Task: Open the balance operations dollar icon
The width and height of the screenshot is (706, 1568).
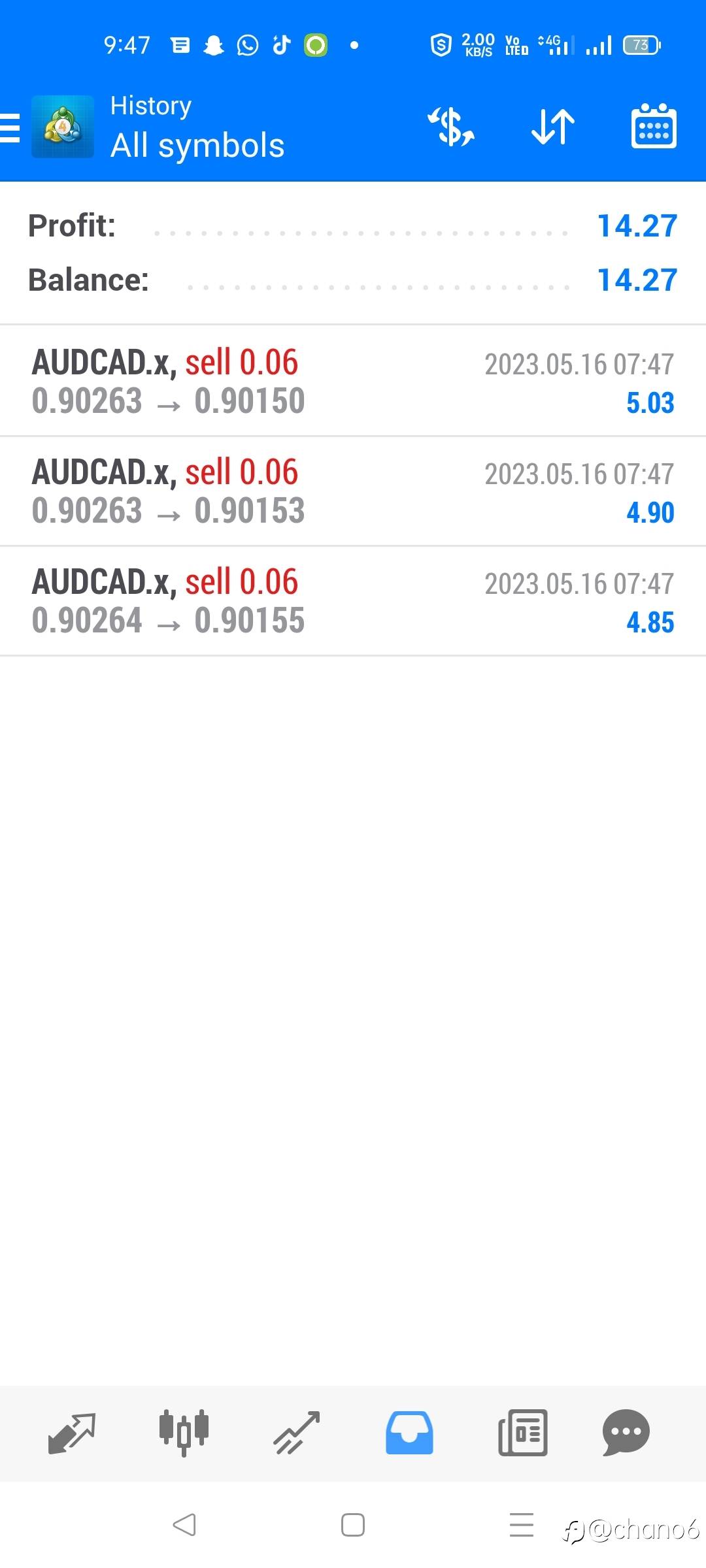Action: click(x=451, y=127)
